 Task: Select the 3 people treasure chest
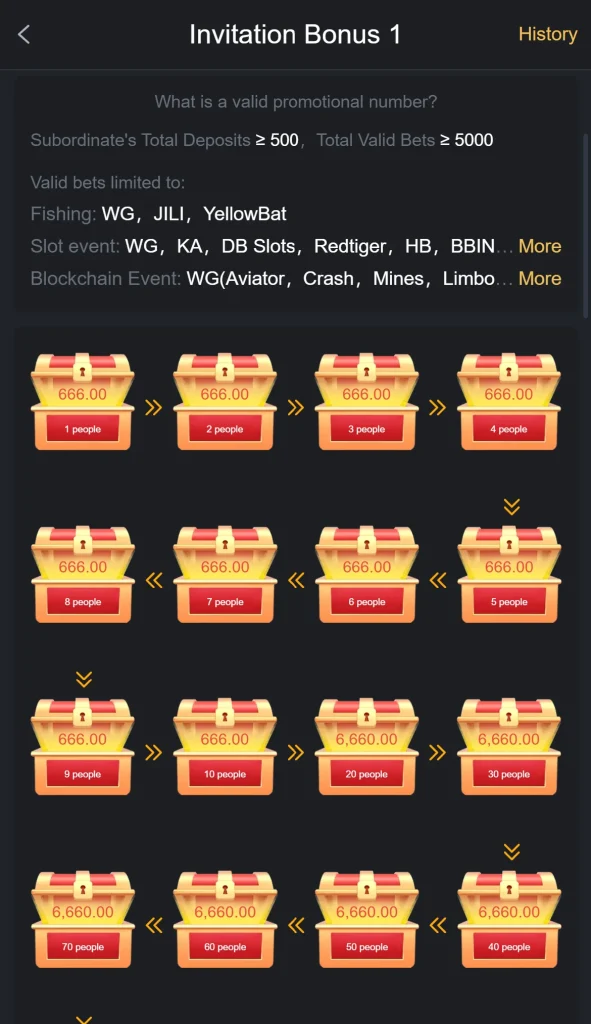[x=366, y=401]
